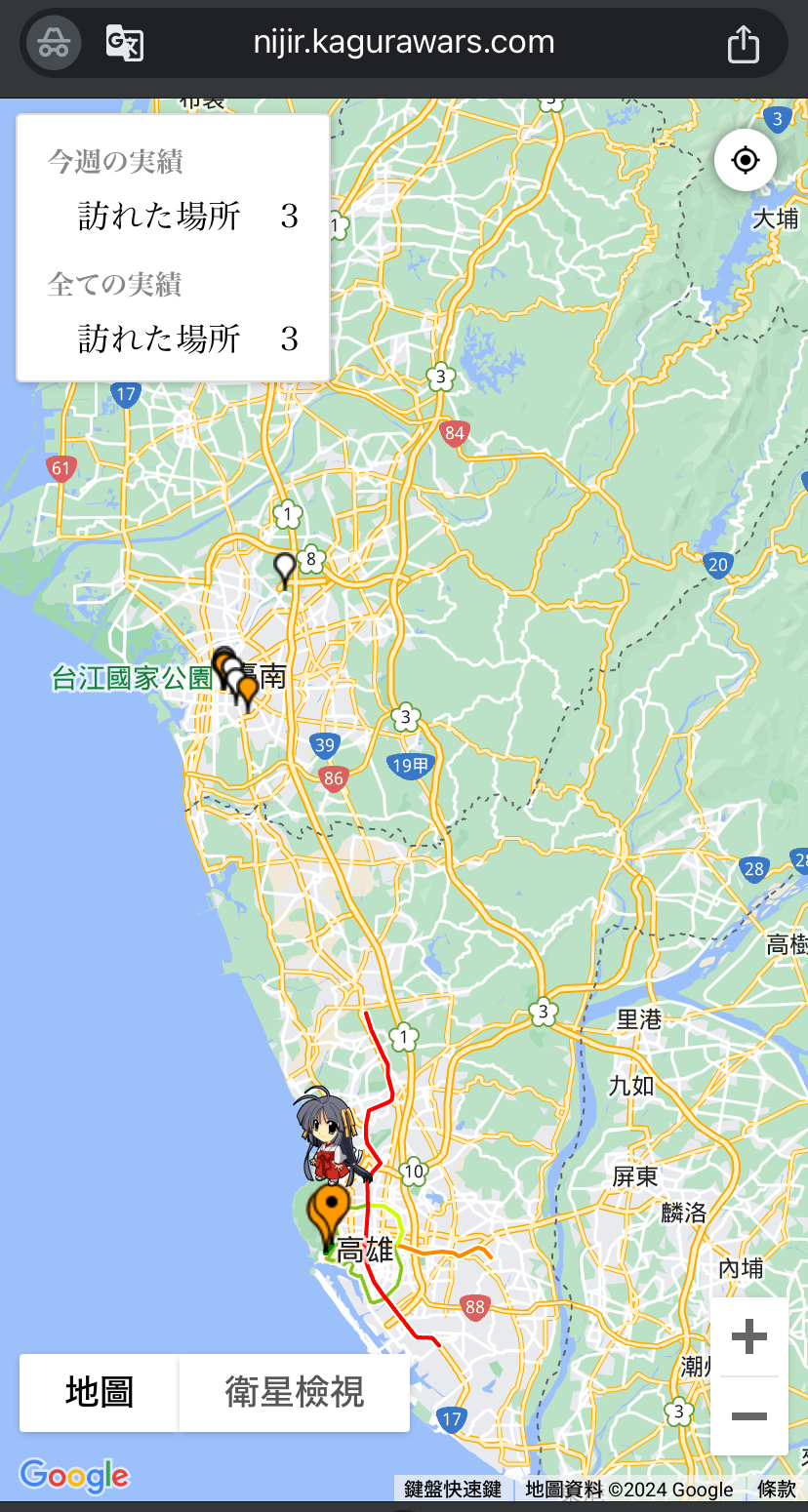
Task: Center map on my current location
Action: click(746, 160)
